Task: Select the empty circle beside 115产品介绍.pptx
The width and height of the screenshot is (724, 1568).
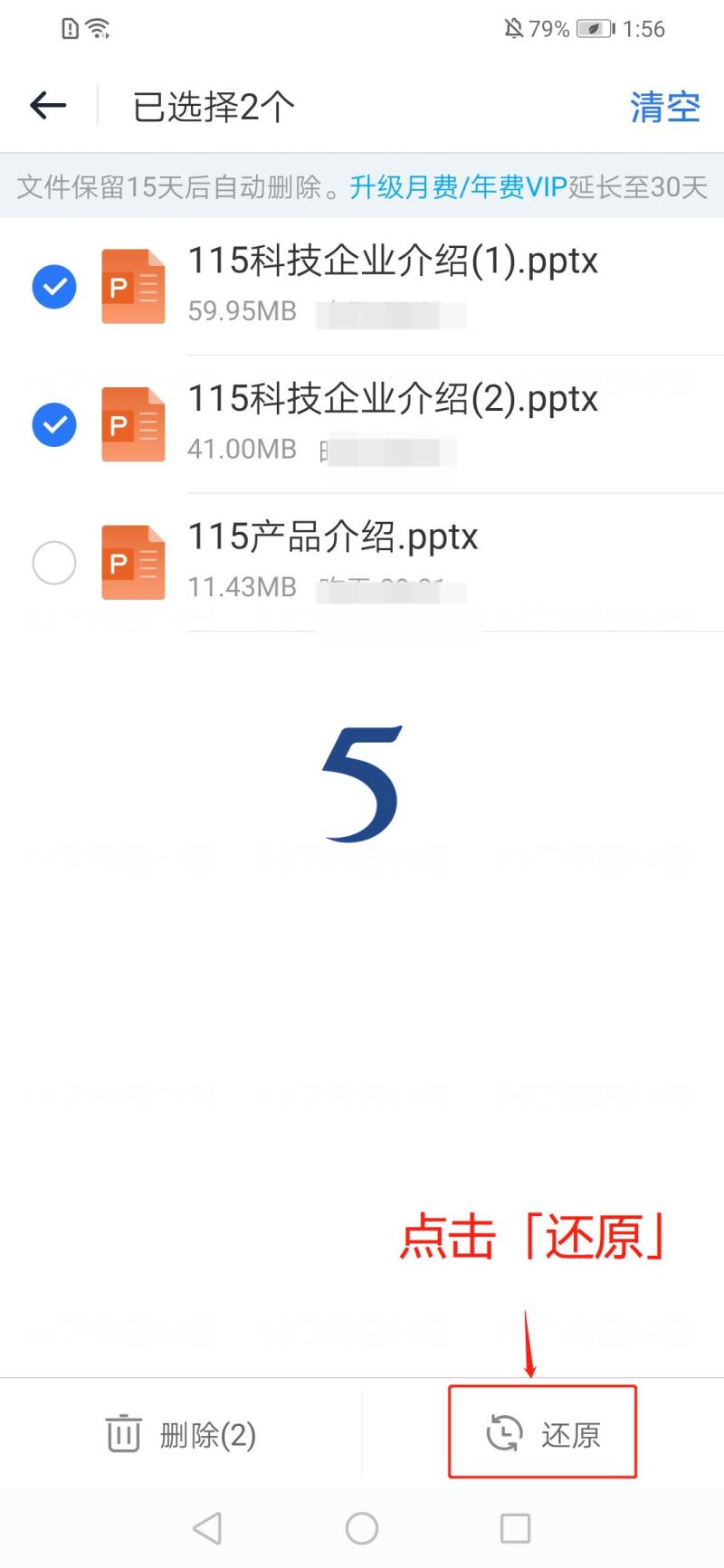Action: (54, 562)
